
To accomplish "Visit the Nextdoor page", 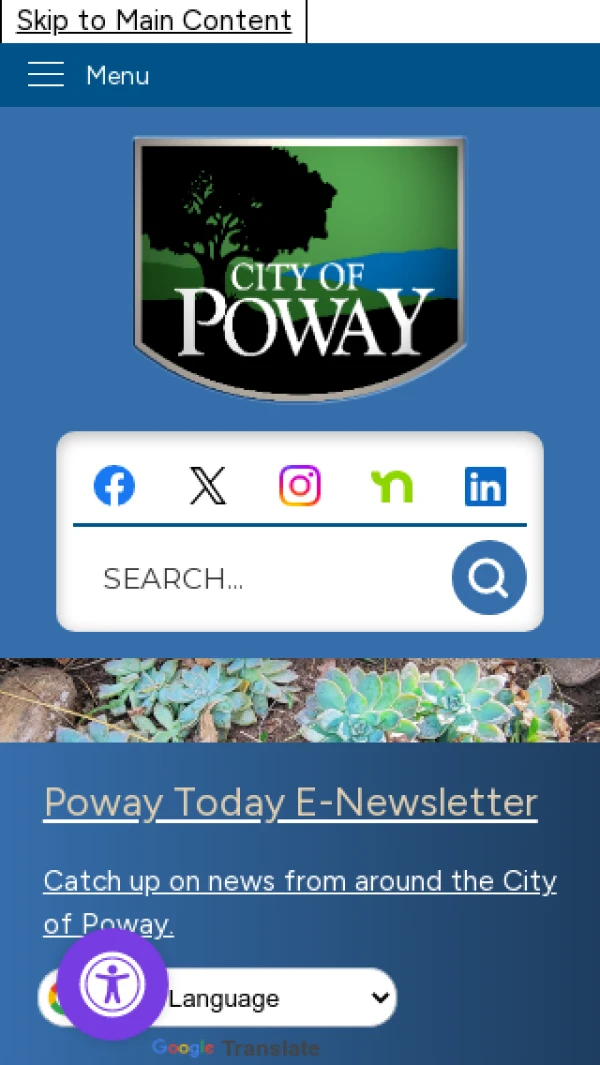I will 392,486.
